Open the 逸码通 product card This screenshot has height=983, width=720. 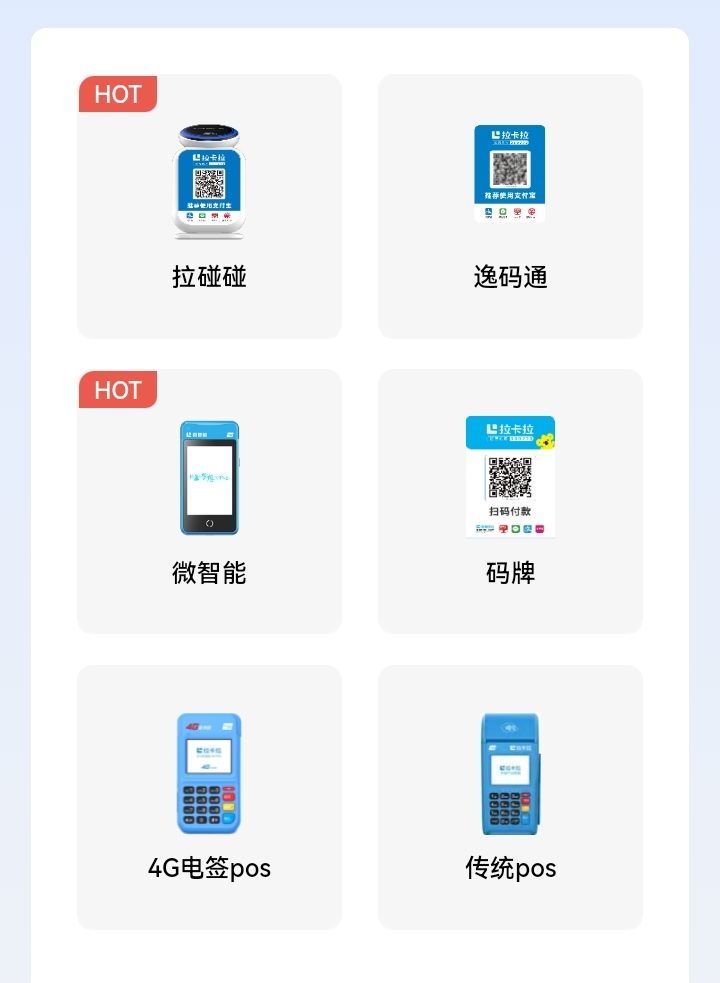coord(510,204)
